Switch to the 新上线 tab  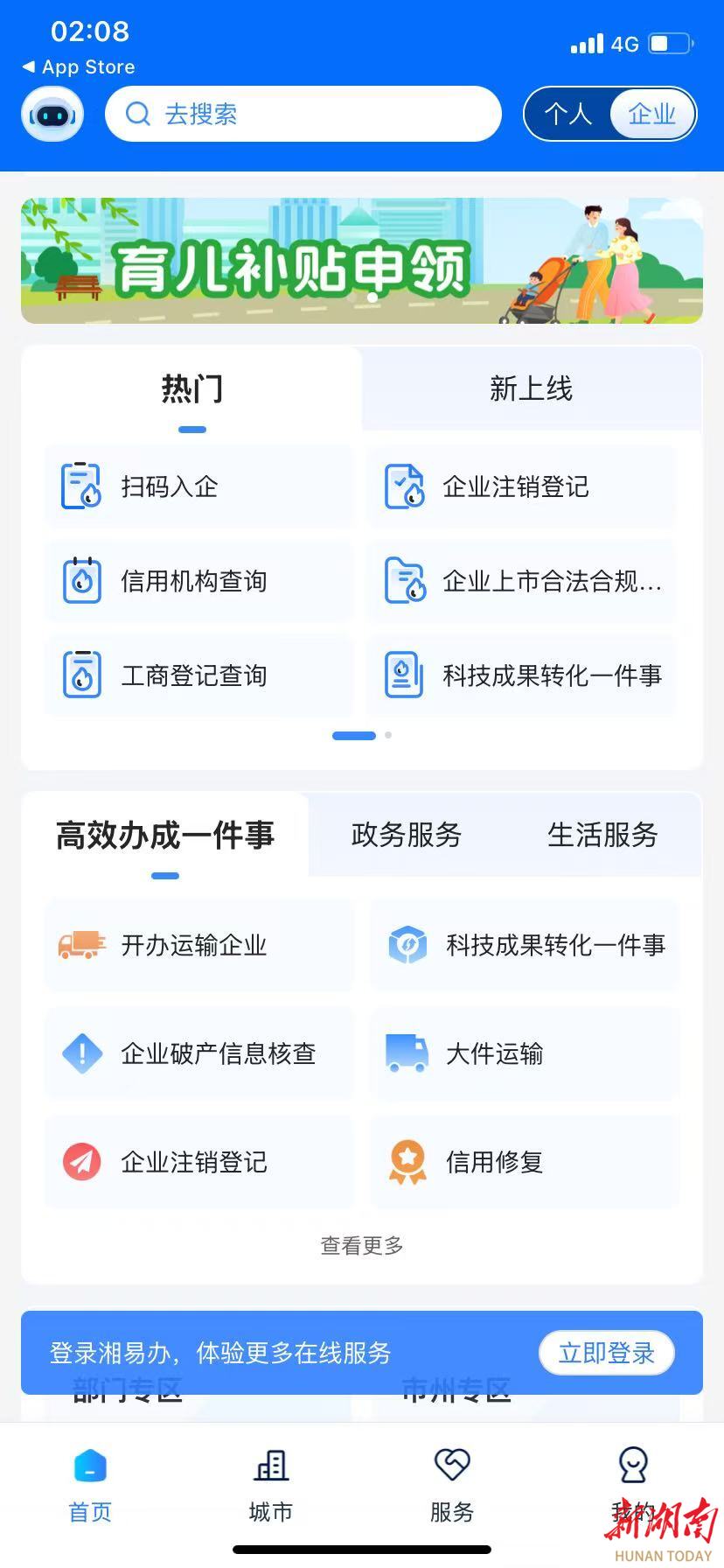coord(531,388)
